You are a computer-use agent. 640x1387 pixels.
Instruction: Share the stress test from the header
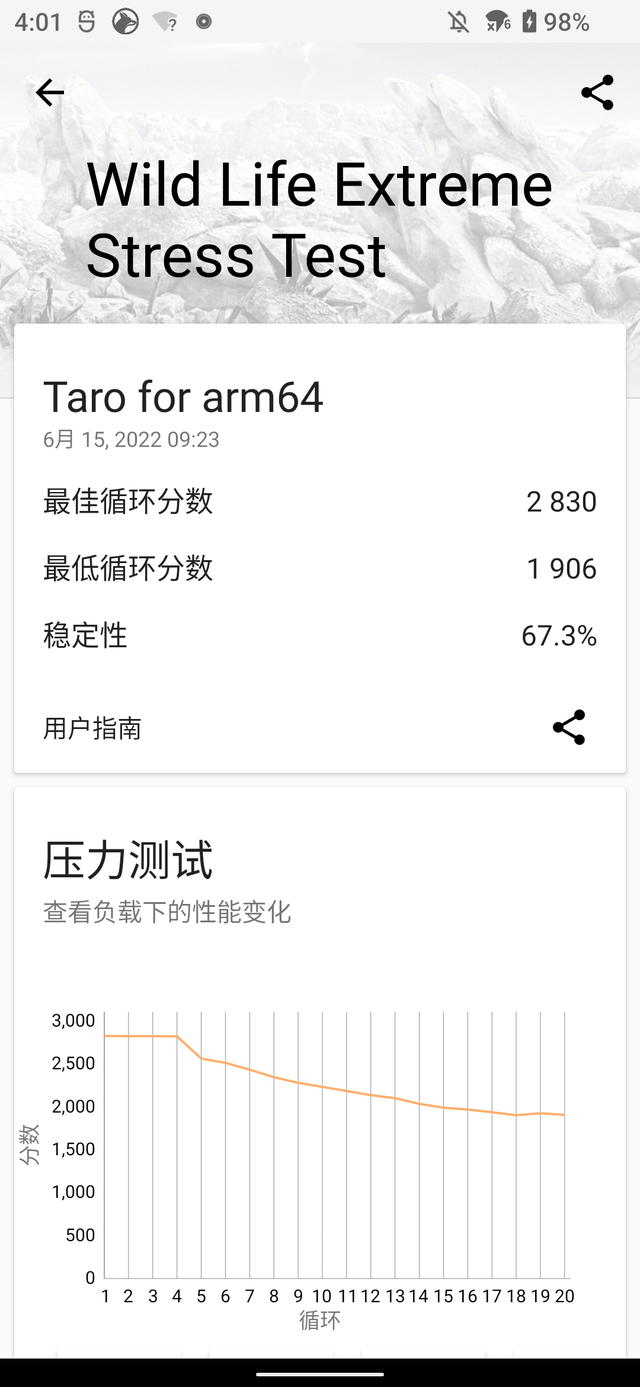(x=597, y=93)
